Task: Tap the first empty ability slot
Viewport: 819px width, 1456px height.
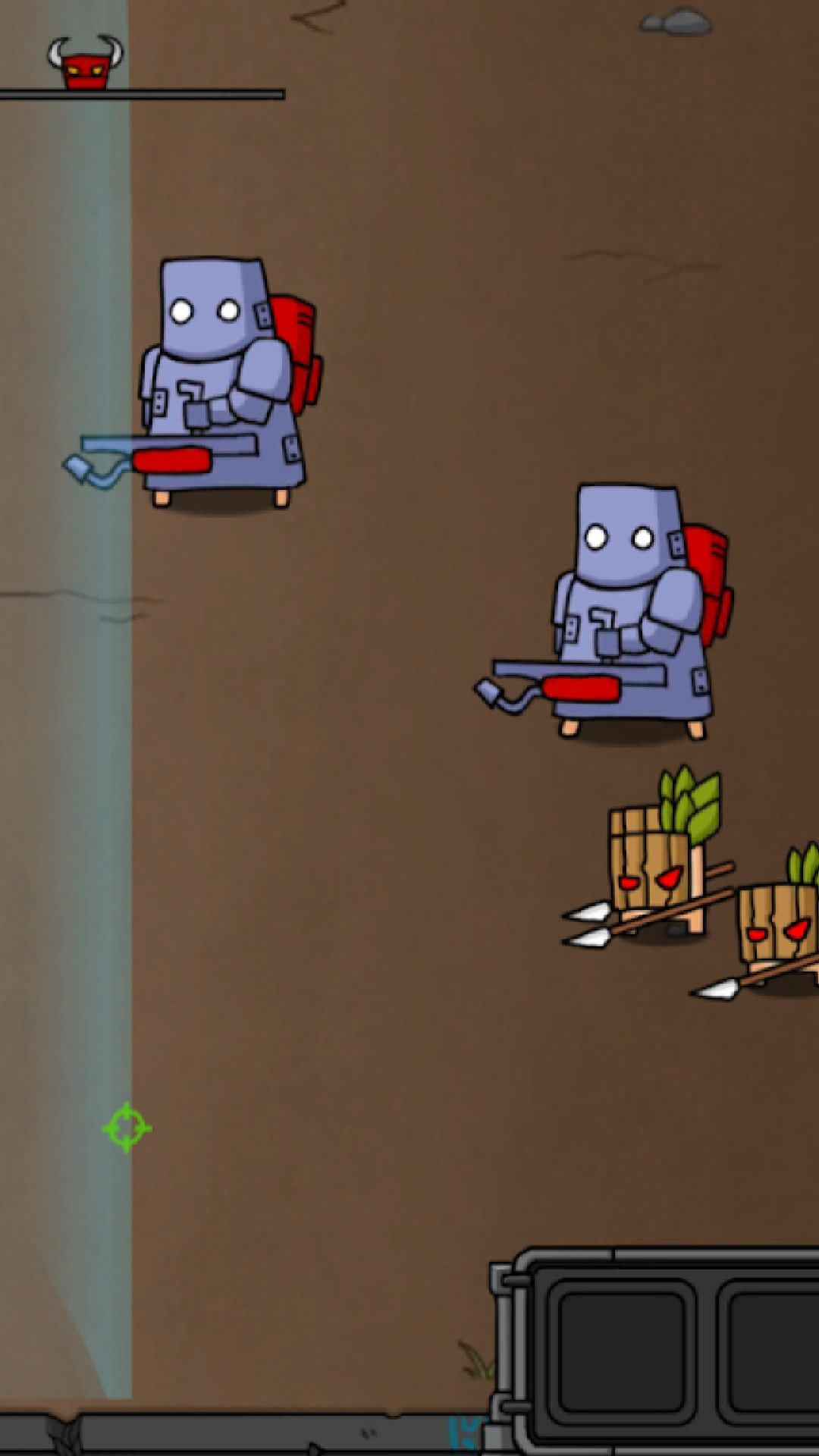Action: [622, 1351]
